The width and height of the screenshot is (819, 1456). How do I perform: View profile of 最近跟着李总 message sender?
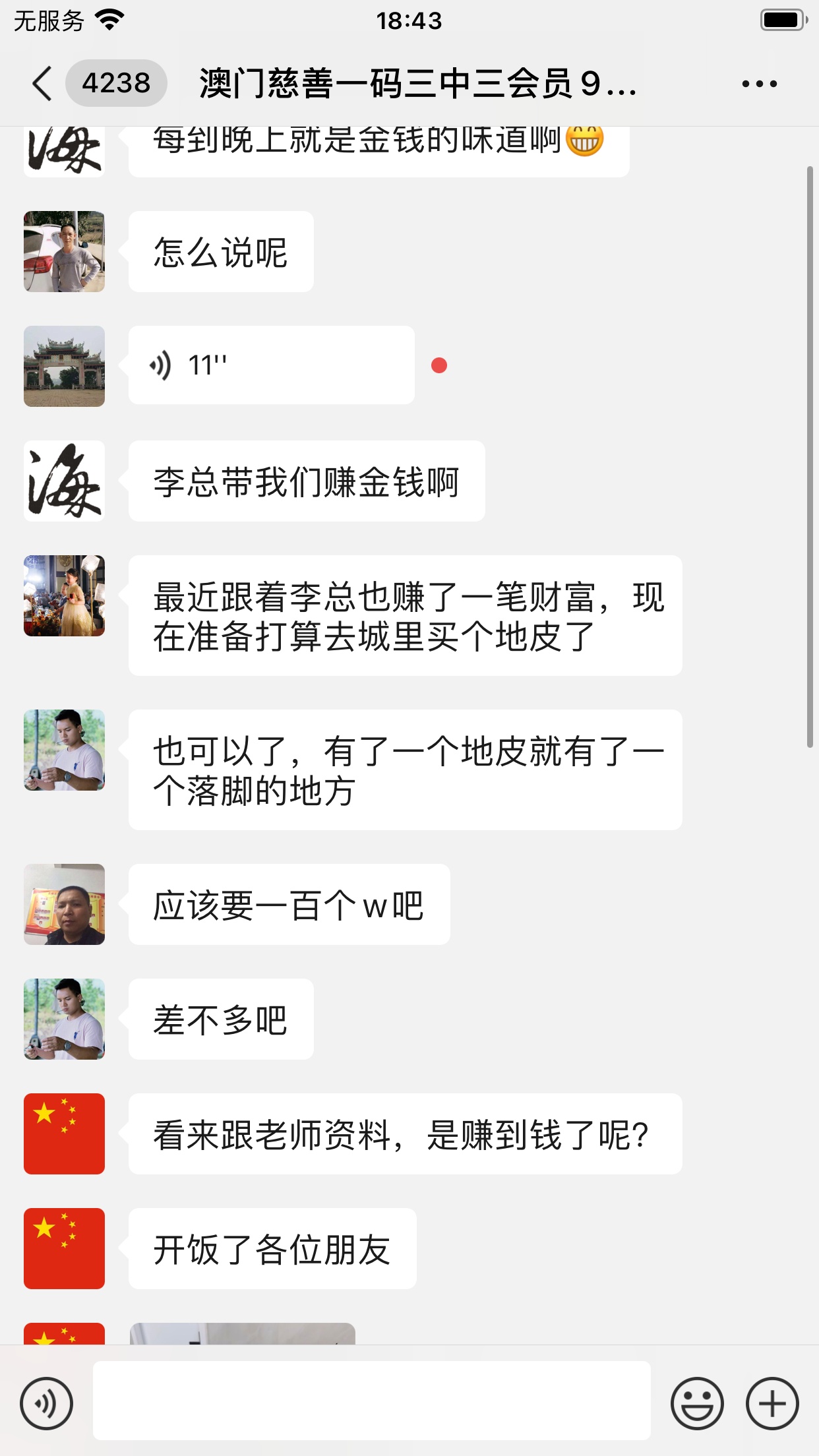click(x=64, y=595)
